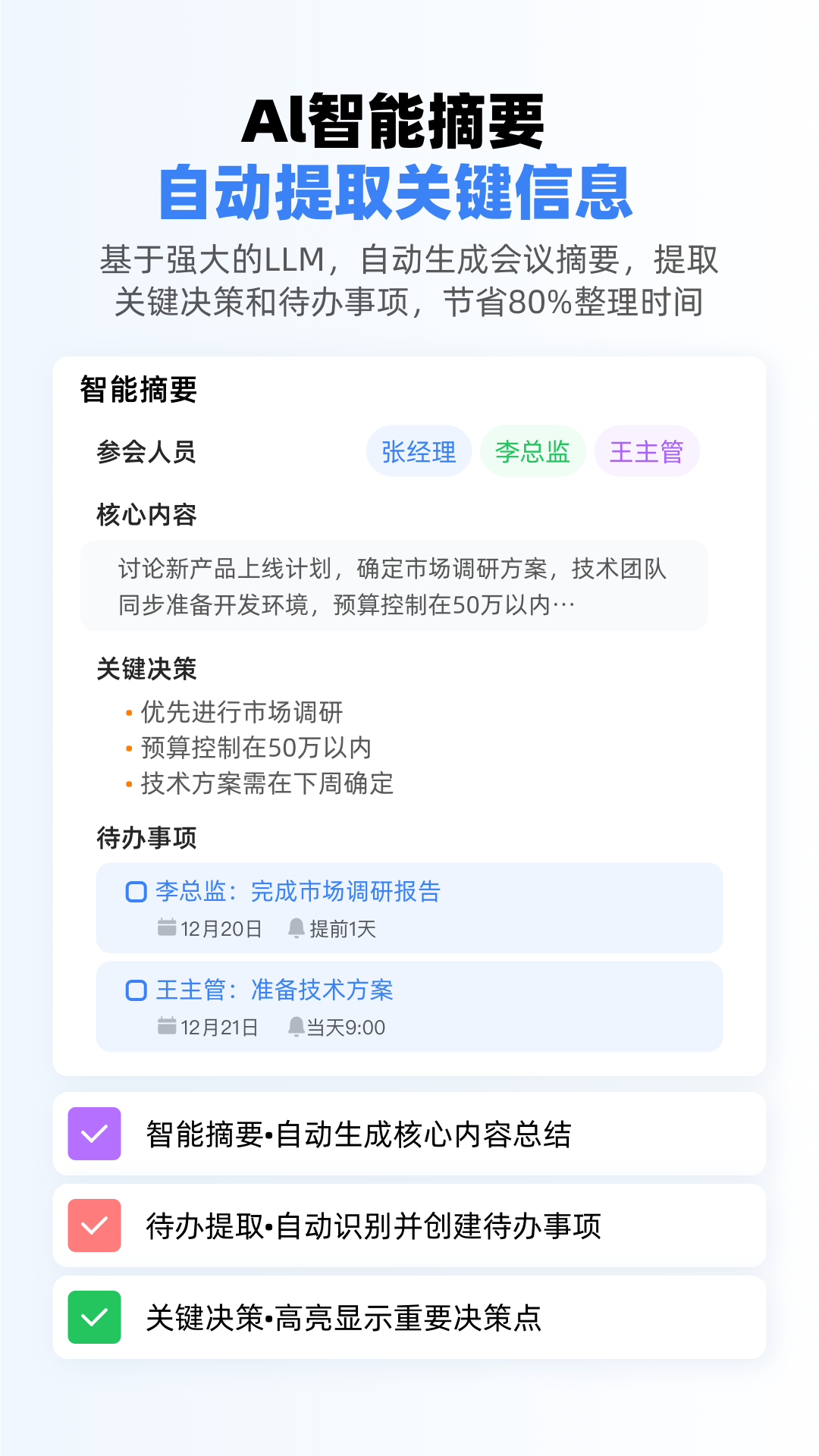
Task: Select the green 李总监 participant tag
Action: click(x=532, y=450)
